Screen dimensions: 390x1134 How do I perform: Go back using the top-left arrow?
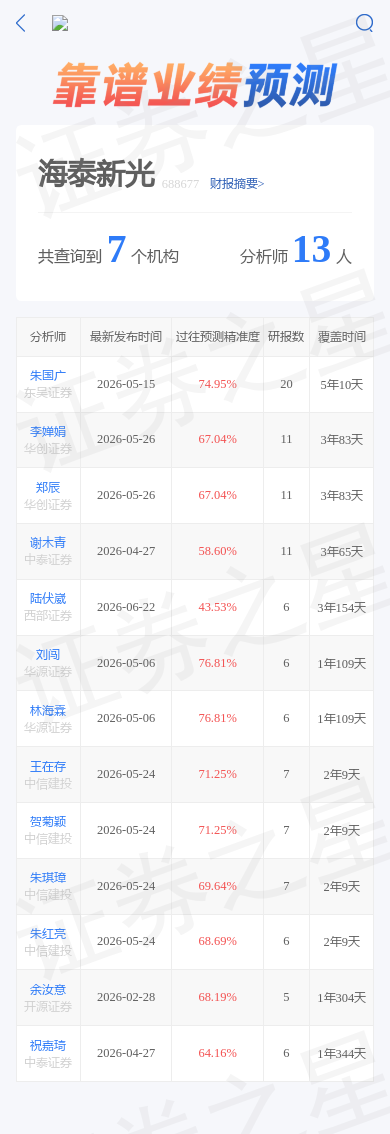click(21, 23)
